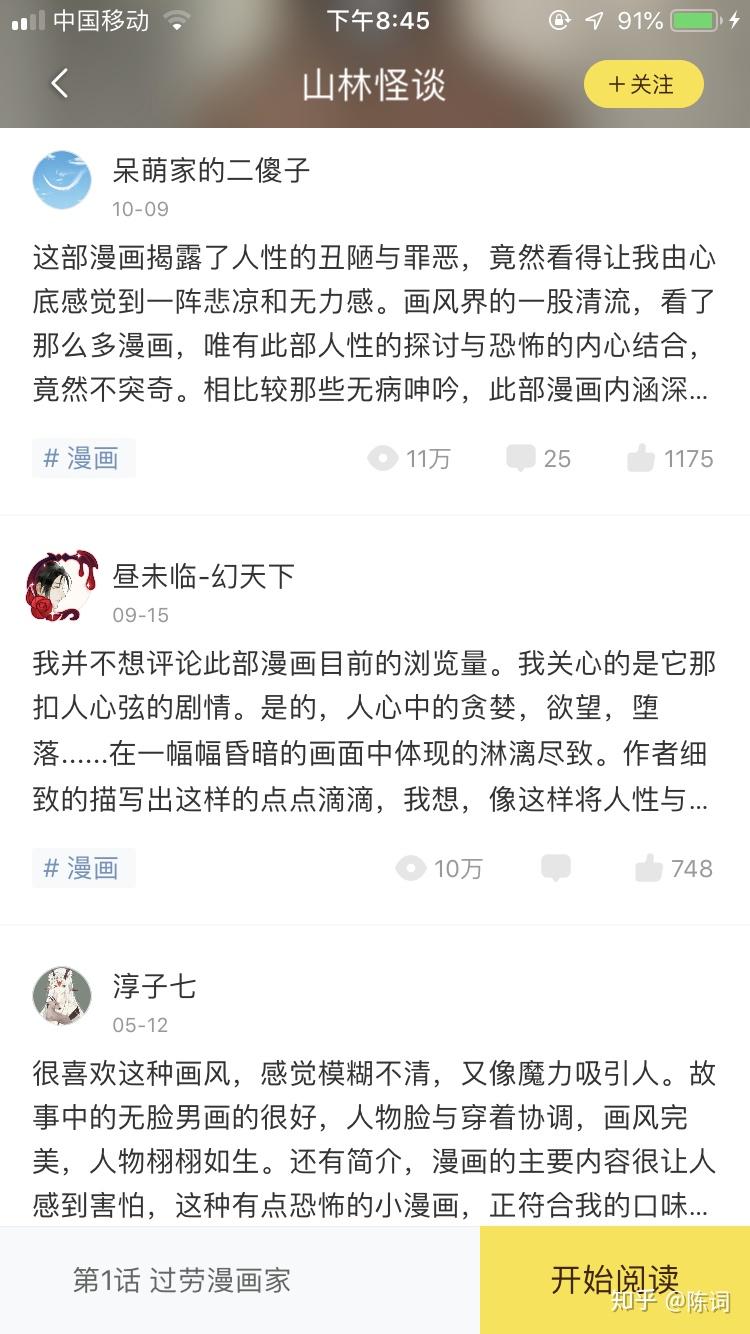Open 昼未临-幻天下's profile avatar

click(x=62, y=585)
